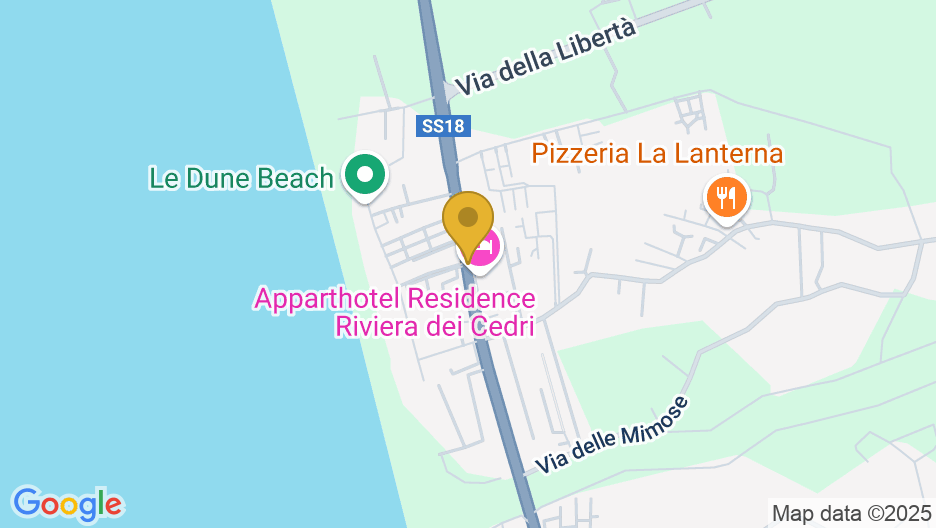Tap the yellow location pin
This screenshot has width=936, height=528.
[x=468, y=219]
